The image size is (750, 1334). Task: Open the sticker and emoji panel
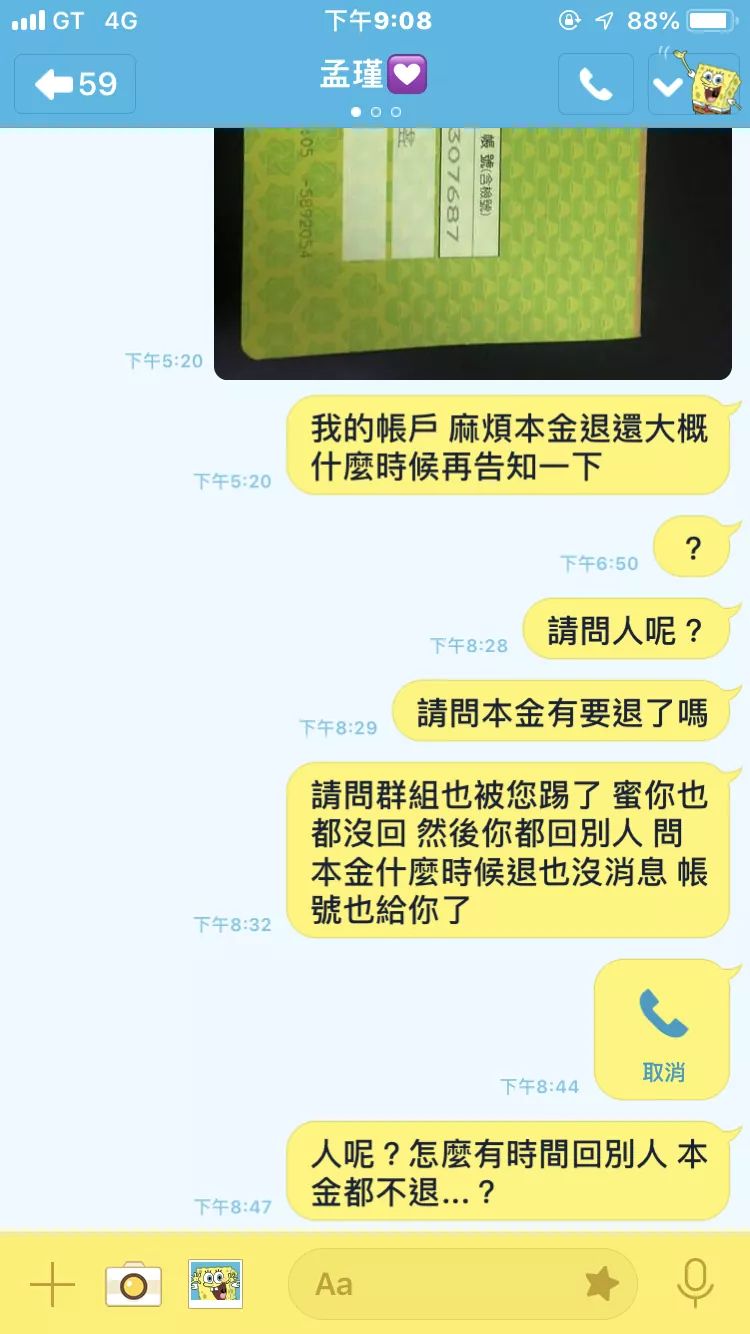coord(601,1284)
